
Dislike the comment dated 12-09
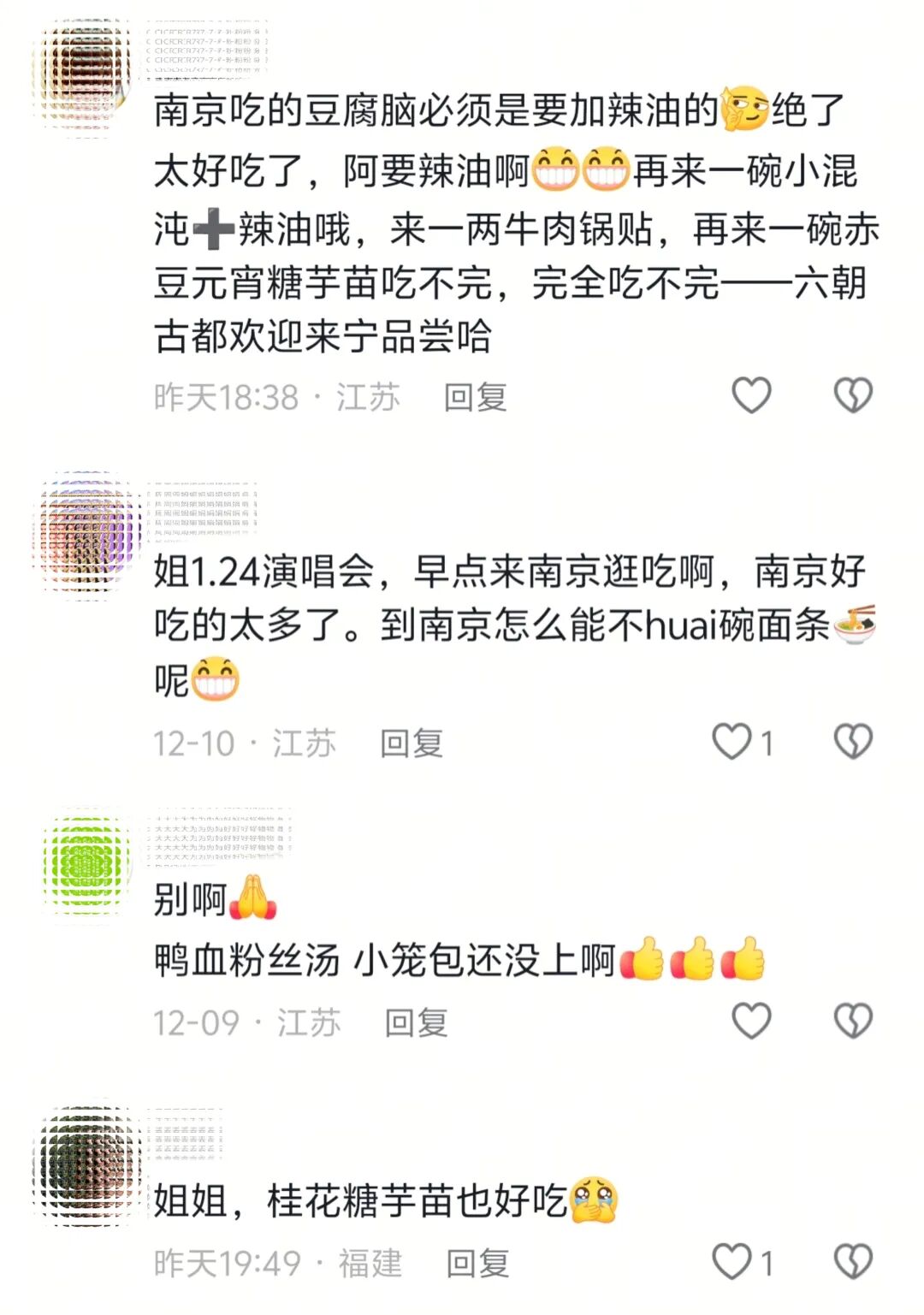[x=852, y=1021]
